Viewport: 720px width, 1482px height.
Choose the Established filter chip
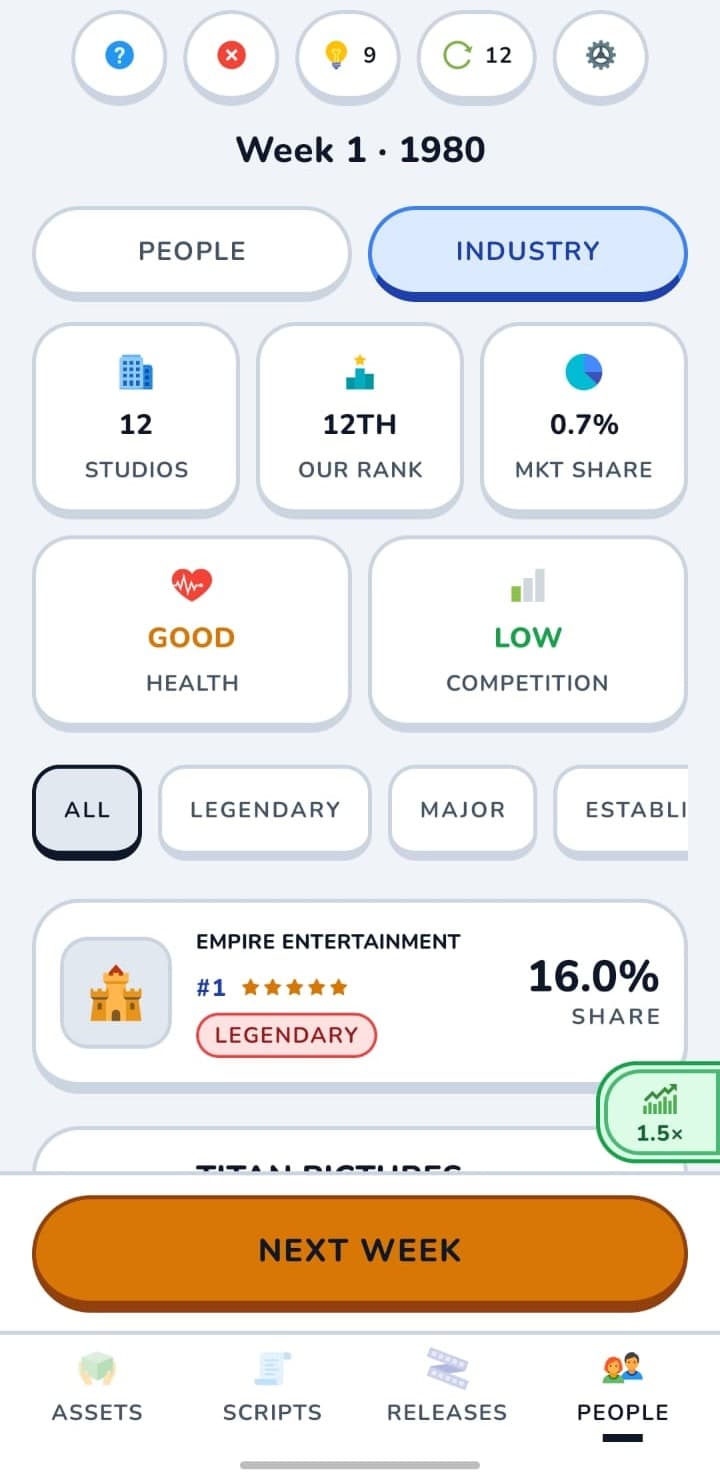(621, 810)
